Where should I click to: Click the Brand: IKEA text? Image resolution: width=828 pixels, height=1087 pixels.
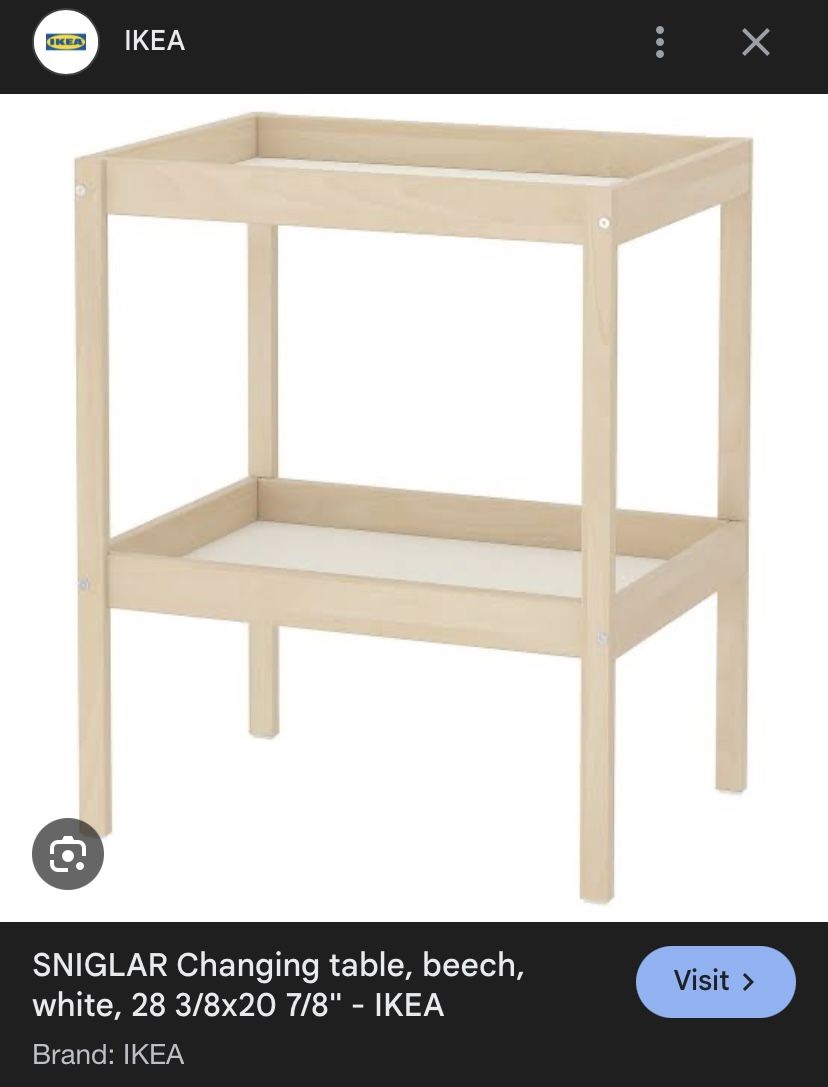106,1055
